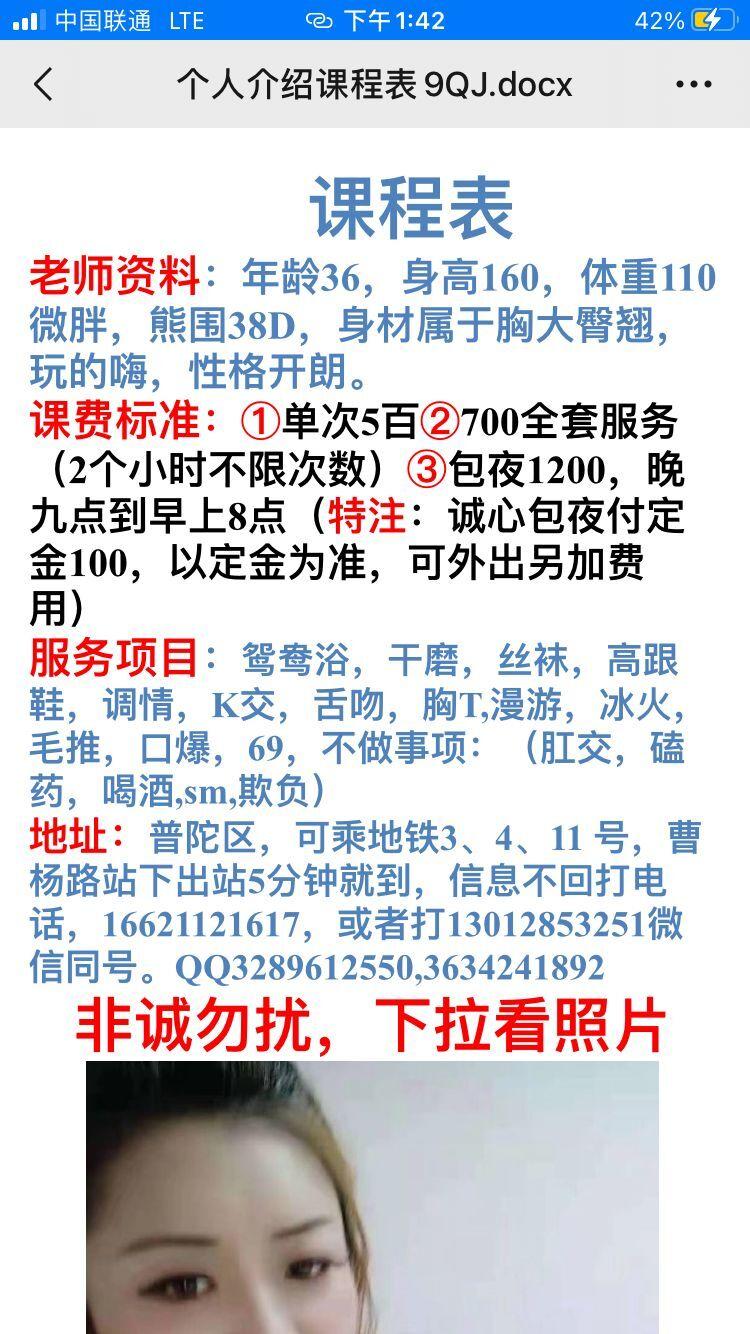Go back from the document viewer
The width and height of the screenshot is (750, 1334).
click(x=43, y=85)
